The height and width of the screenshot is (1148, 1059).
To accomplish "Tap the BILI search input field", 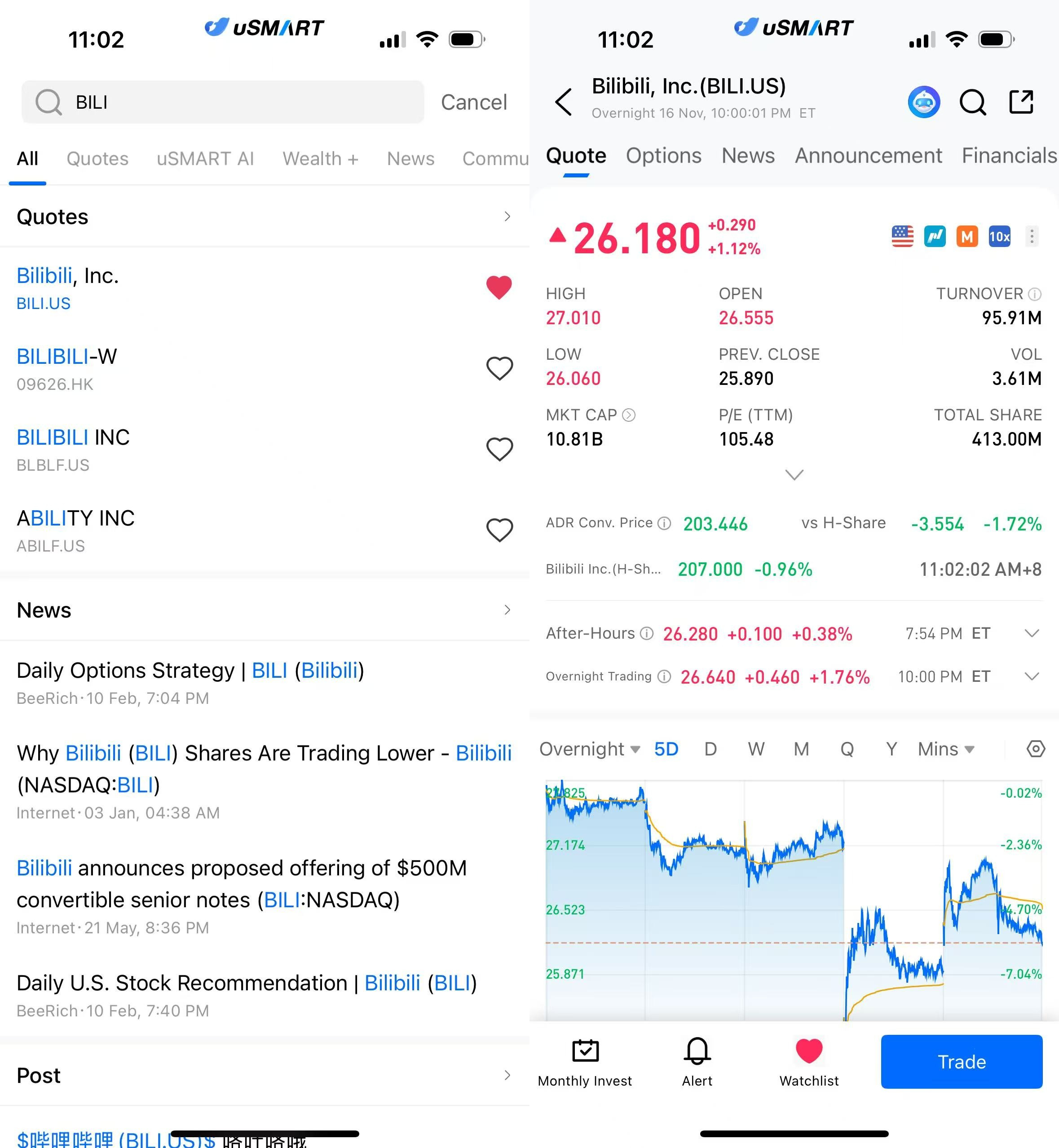I will [x=241, y=102].
